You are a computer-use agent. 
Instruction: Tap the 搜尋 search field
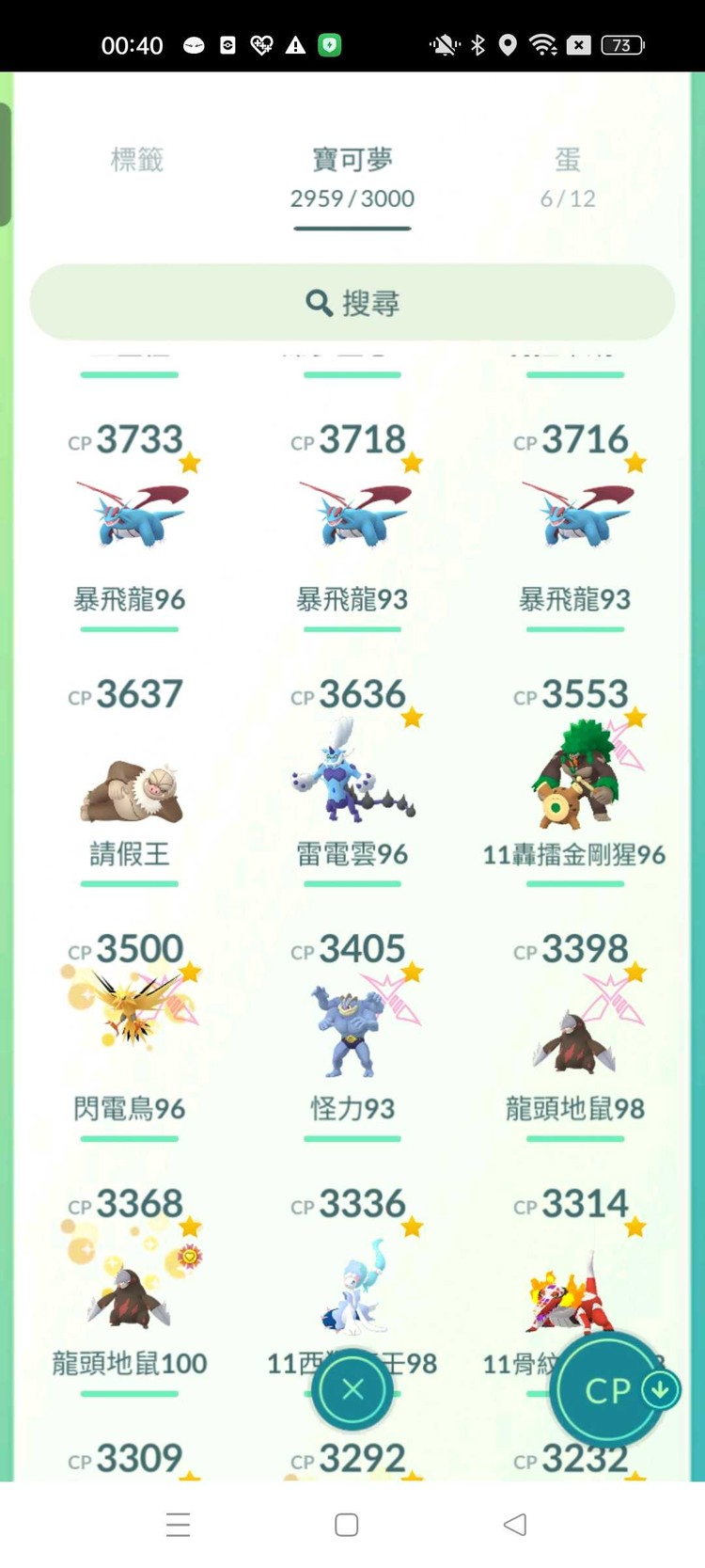pyautogui.click(x=352, y=303)
